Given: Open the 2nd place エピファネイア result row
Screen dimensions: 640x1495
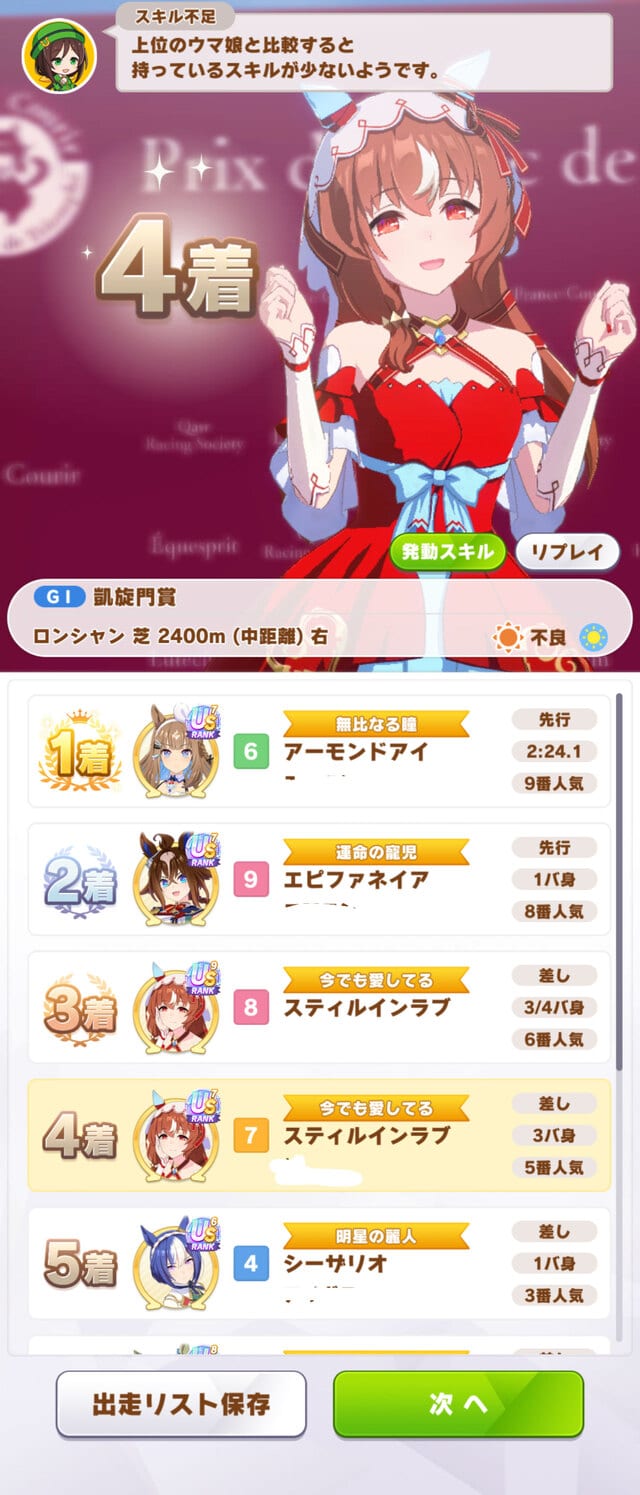Looking at the screenshot, I should [x=319, y=879].
